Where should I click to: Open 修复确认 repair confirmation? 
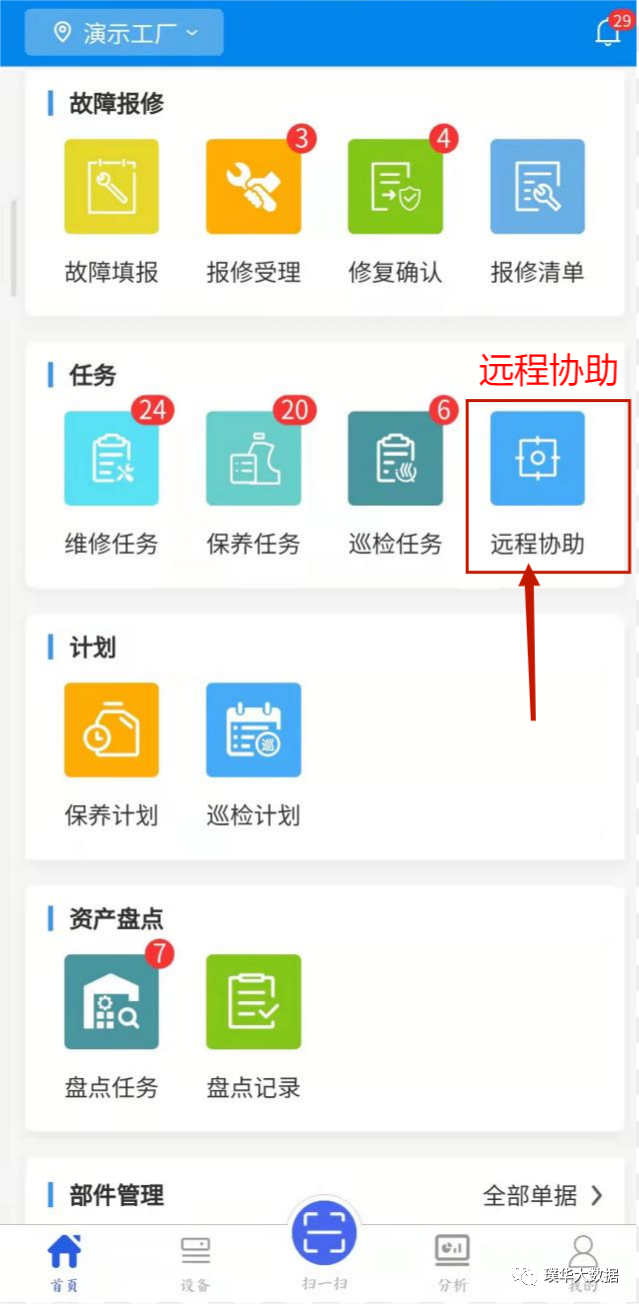point(395,187)
